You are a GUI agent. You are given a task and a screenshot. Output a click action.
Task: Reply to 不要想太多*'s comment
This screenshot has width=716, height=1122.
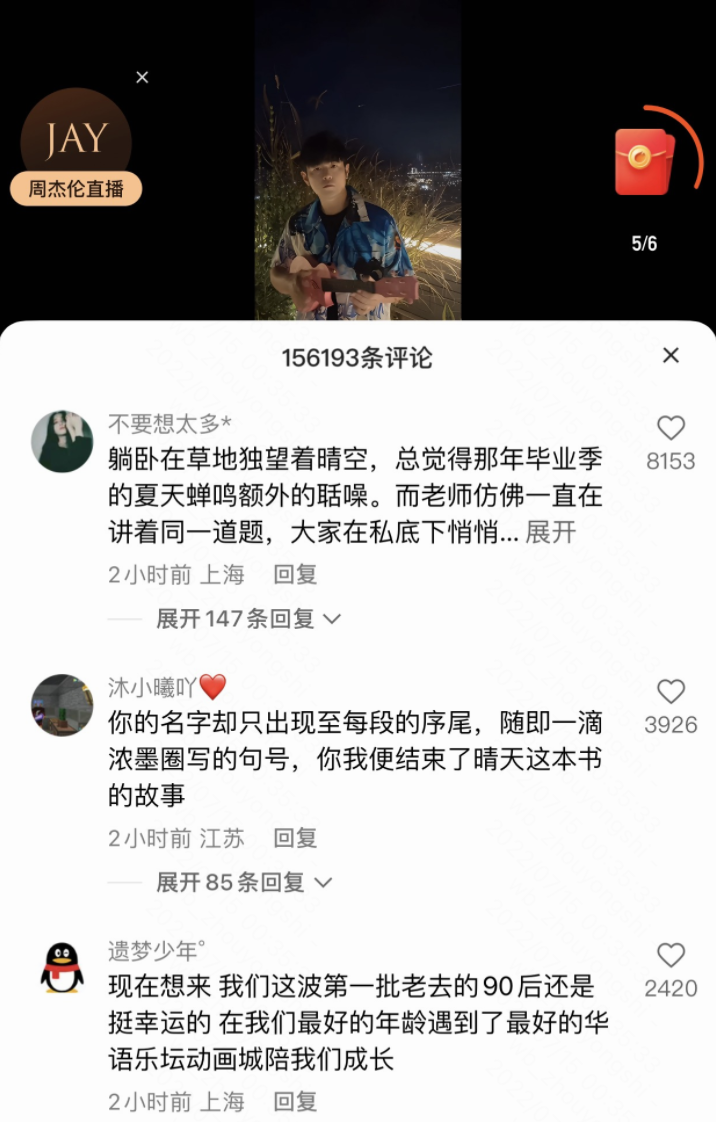(x=295, y=574)
